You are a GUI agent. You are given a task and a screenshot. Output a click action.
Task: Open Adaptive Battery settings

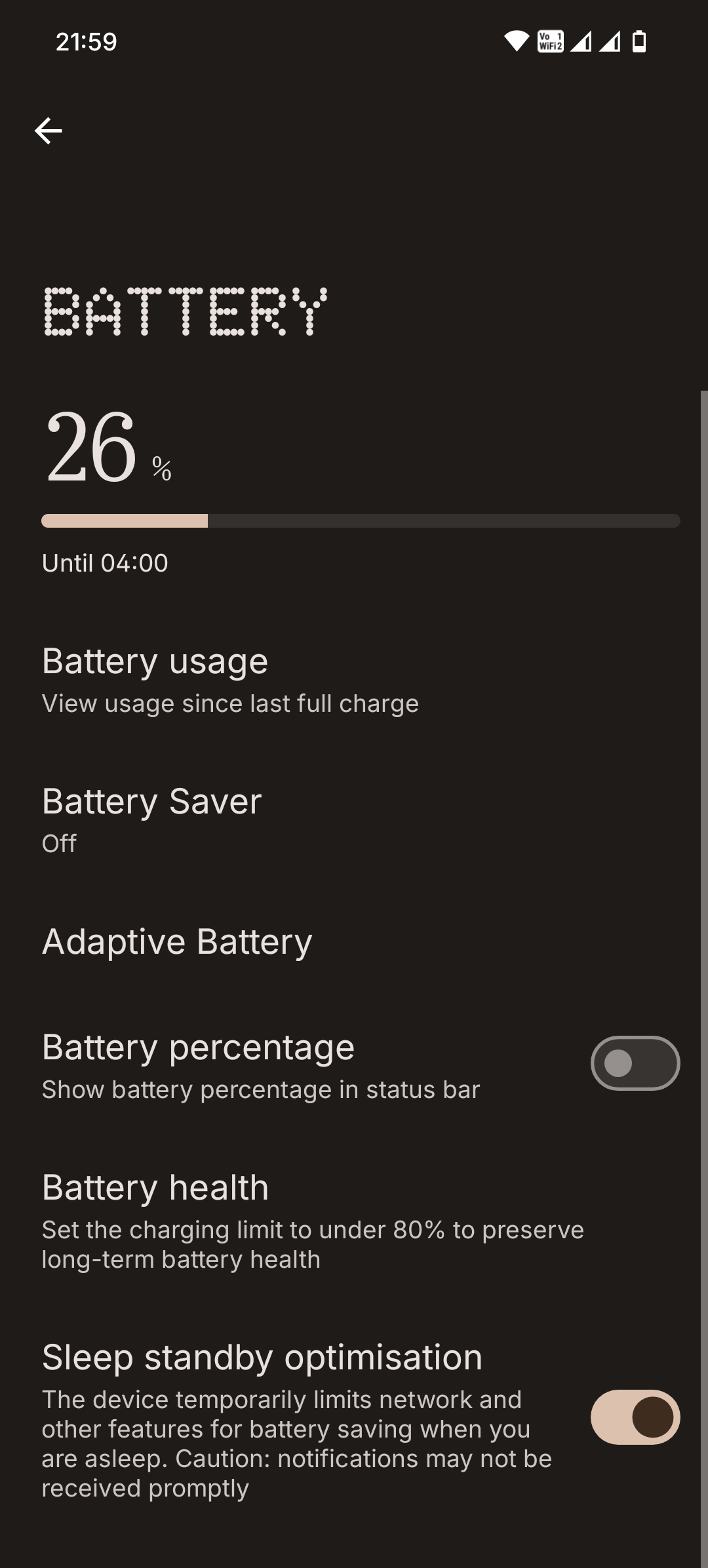pos(177,942)
